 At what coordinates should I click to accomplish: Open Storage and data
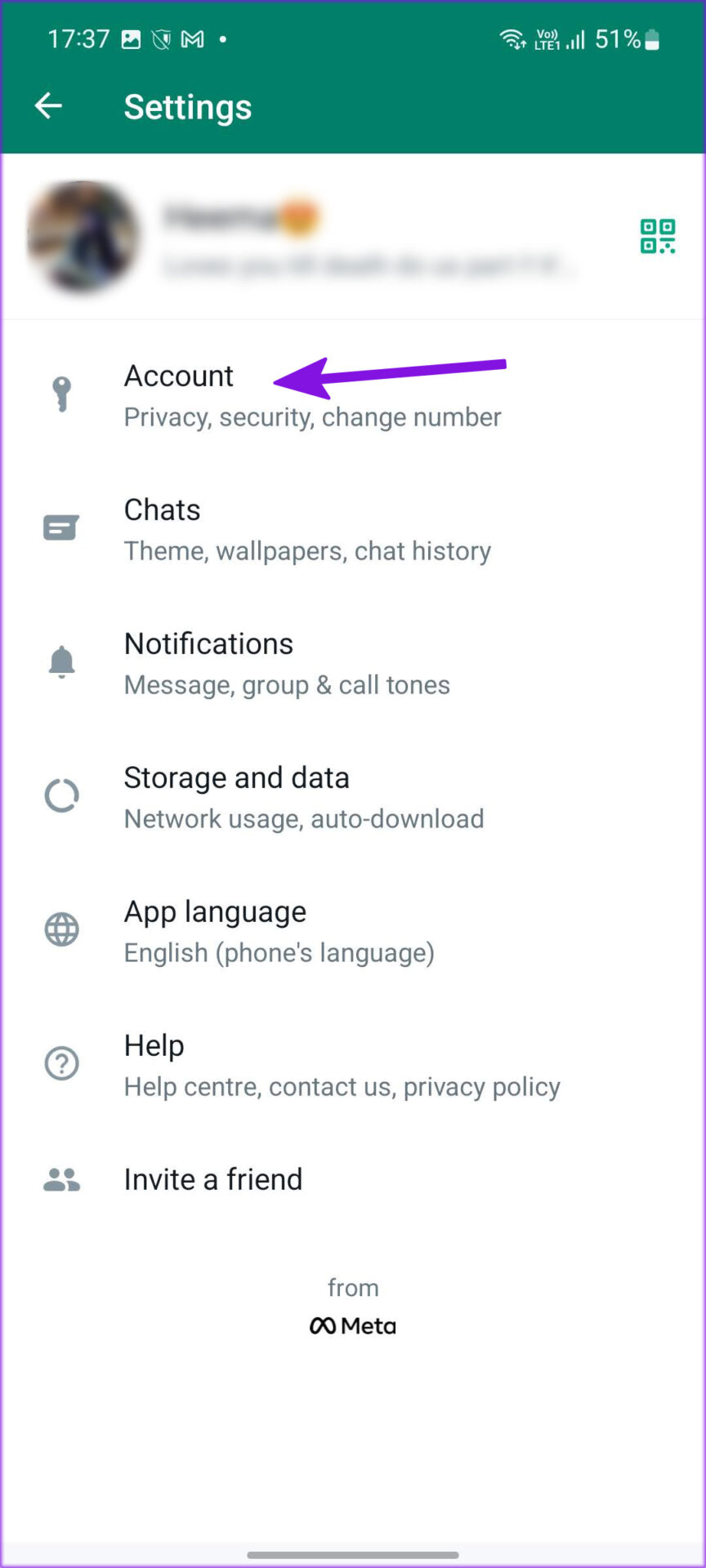[x=353, y=797]
